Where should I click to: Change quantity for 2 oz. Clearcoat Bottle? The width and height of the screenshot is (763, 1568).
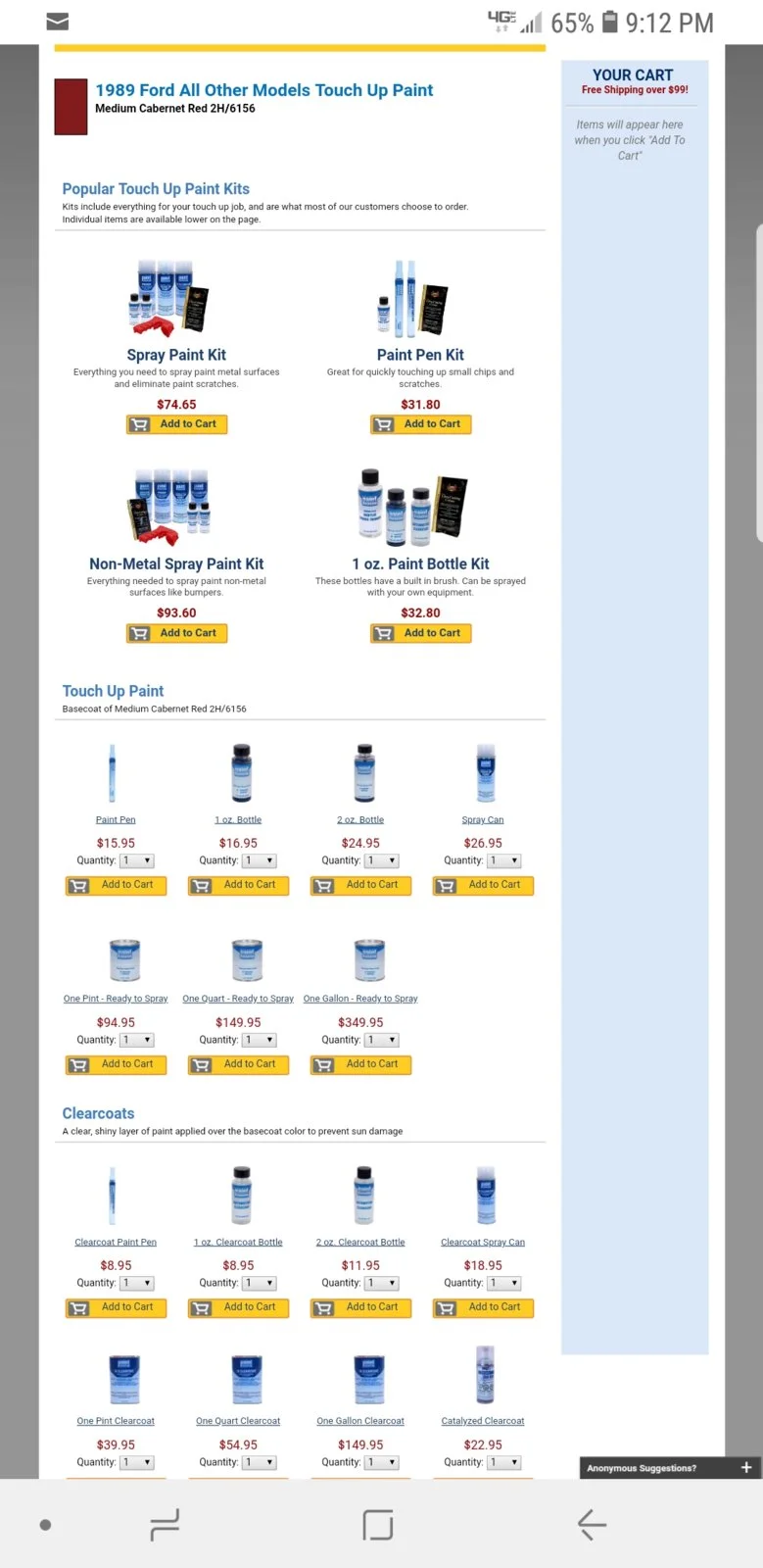pos(382,1283)
